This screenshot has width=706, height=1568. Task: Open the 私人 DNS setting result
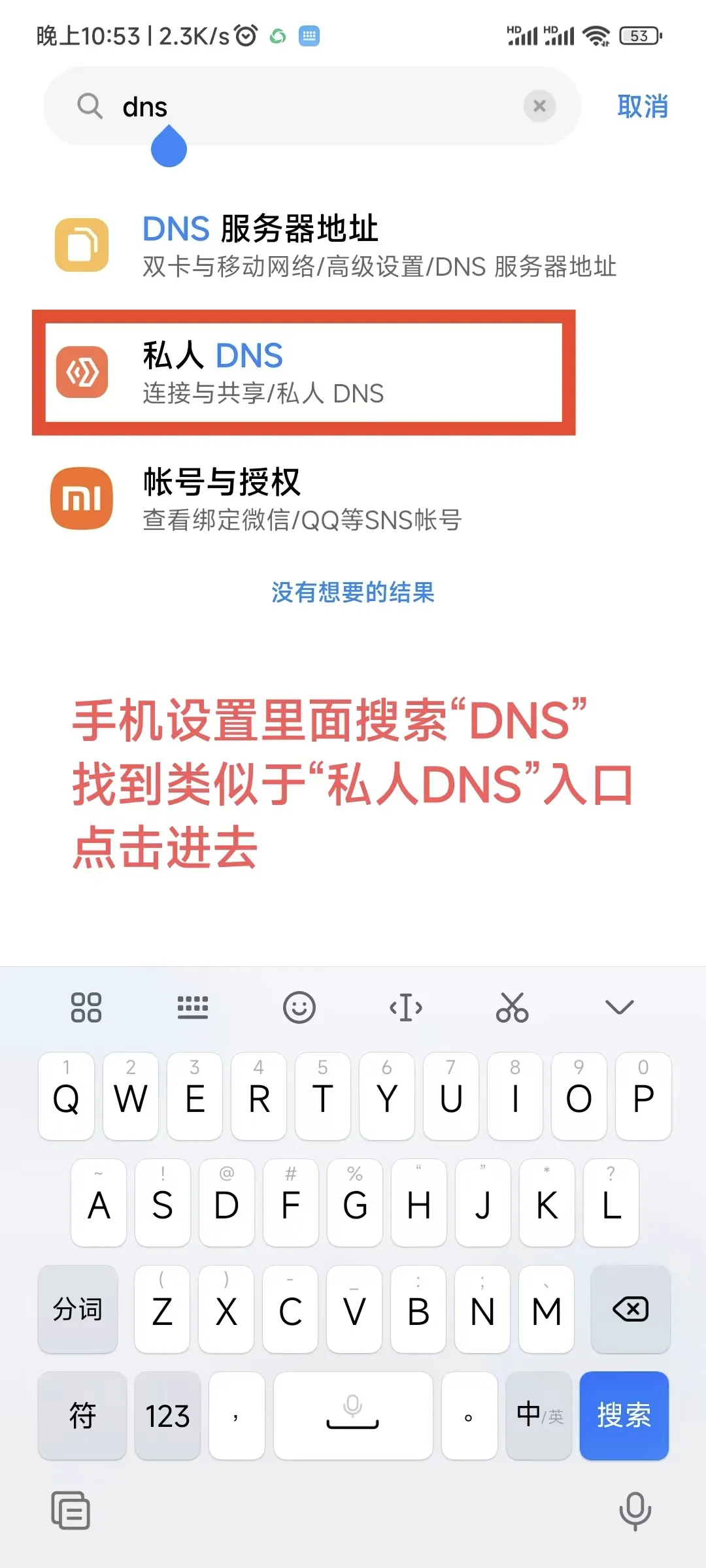click(x=304, y=372)
